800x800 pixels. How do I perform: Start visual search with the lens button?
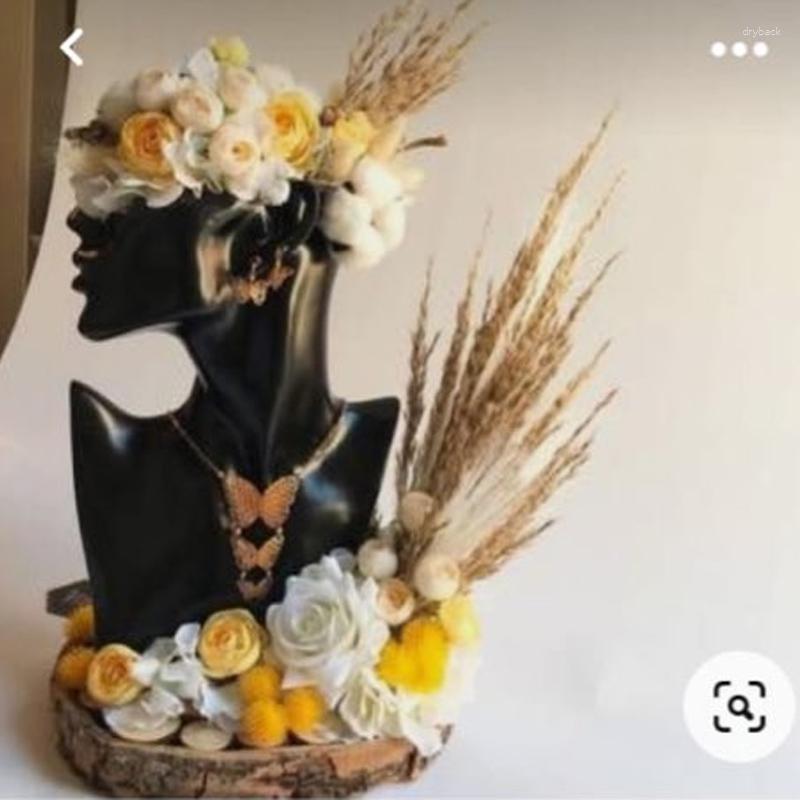(x=739, y=706)
